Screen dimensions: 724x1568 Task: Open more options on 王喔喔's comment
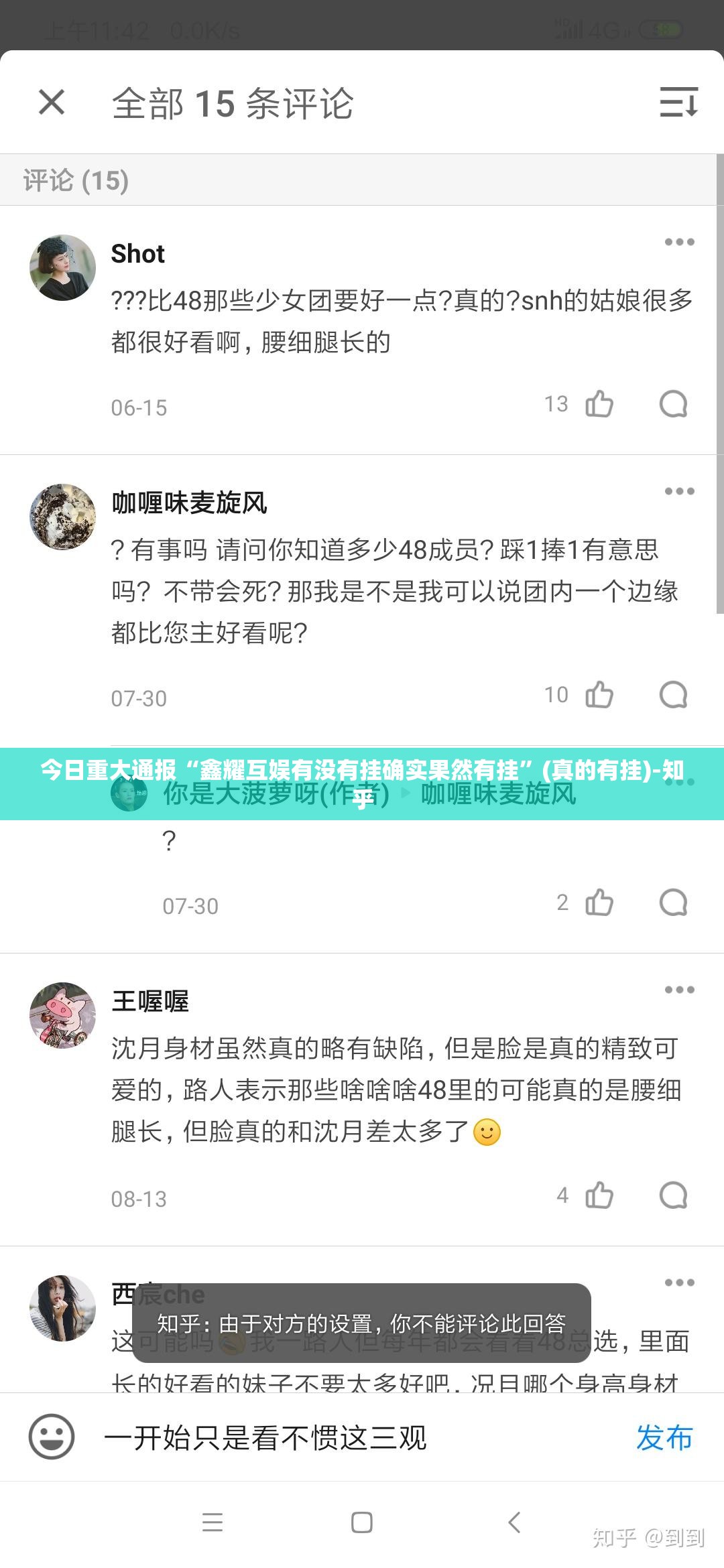pyautogui.click(x=679, y=990)
